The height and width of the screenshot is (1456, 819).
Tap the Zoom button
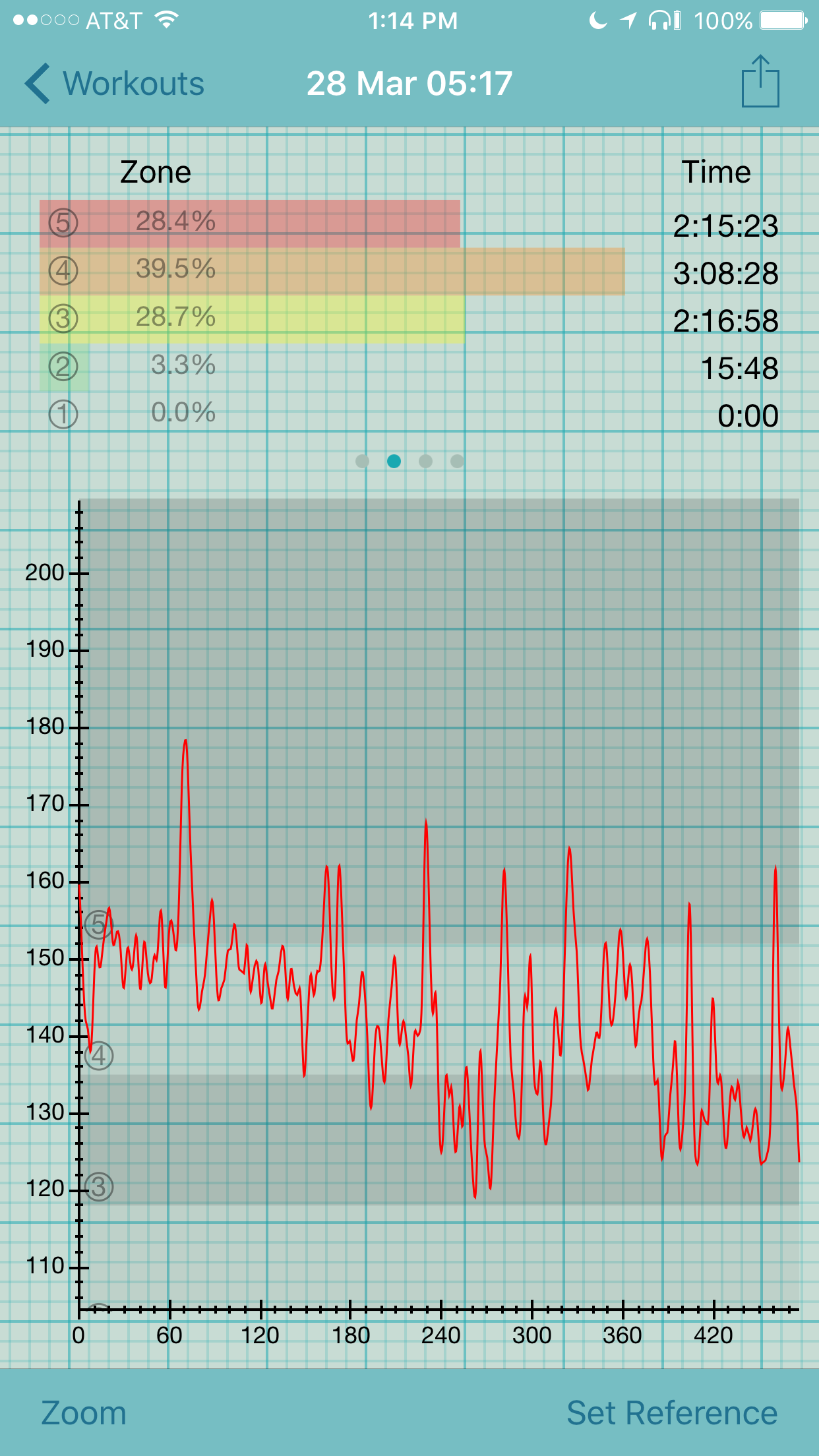click(x=84, y=1413)
